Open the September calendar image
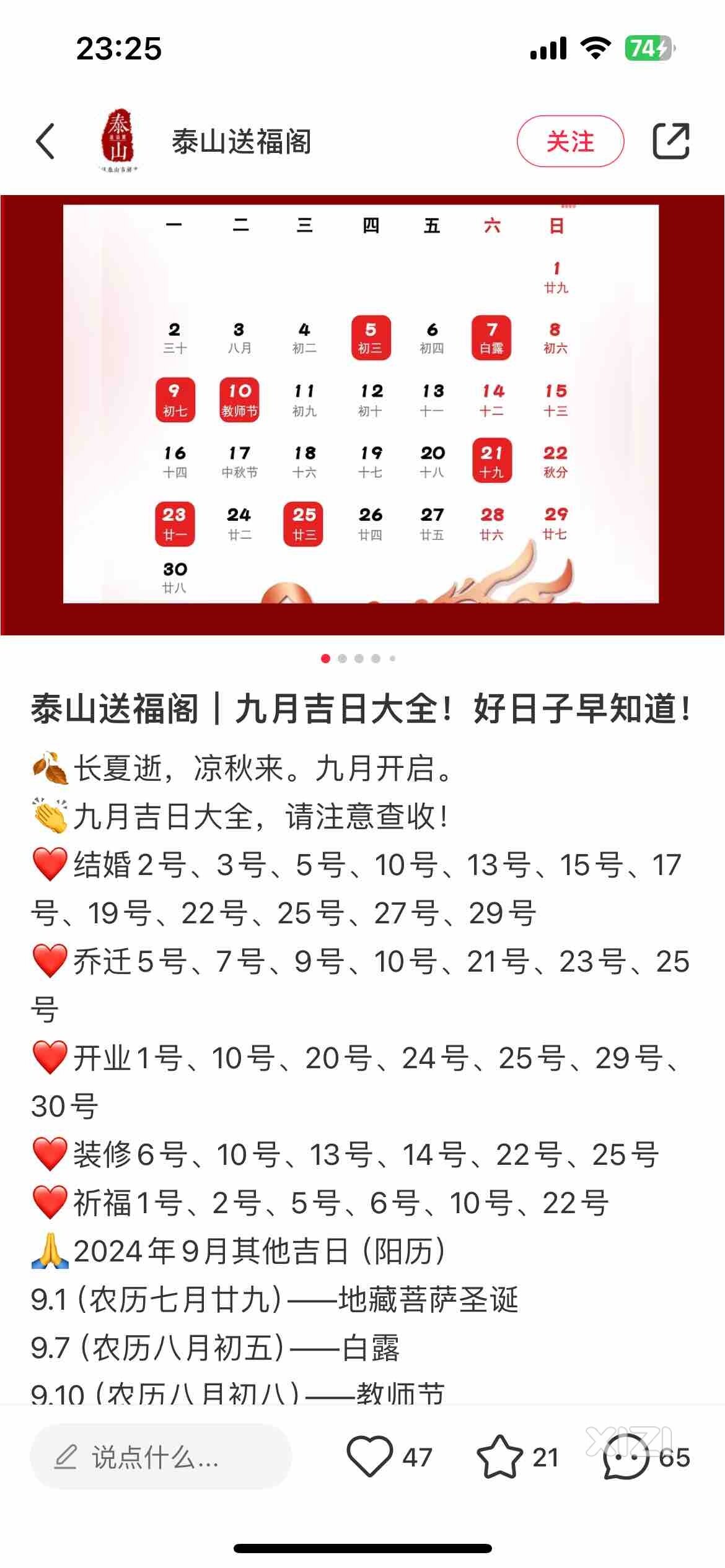 (x=362, y=415)
